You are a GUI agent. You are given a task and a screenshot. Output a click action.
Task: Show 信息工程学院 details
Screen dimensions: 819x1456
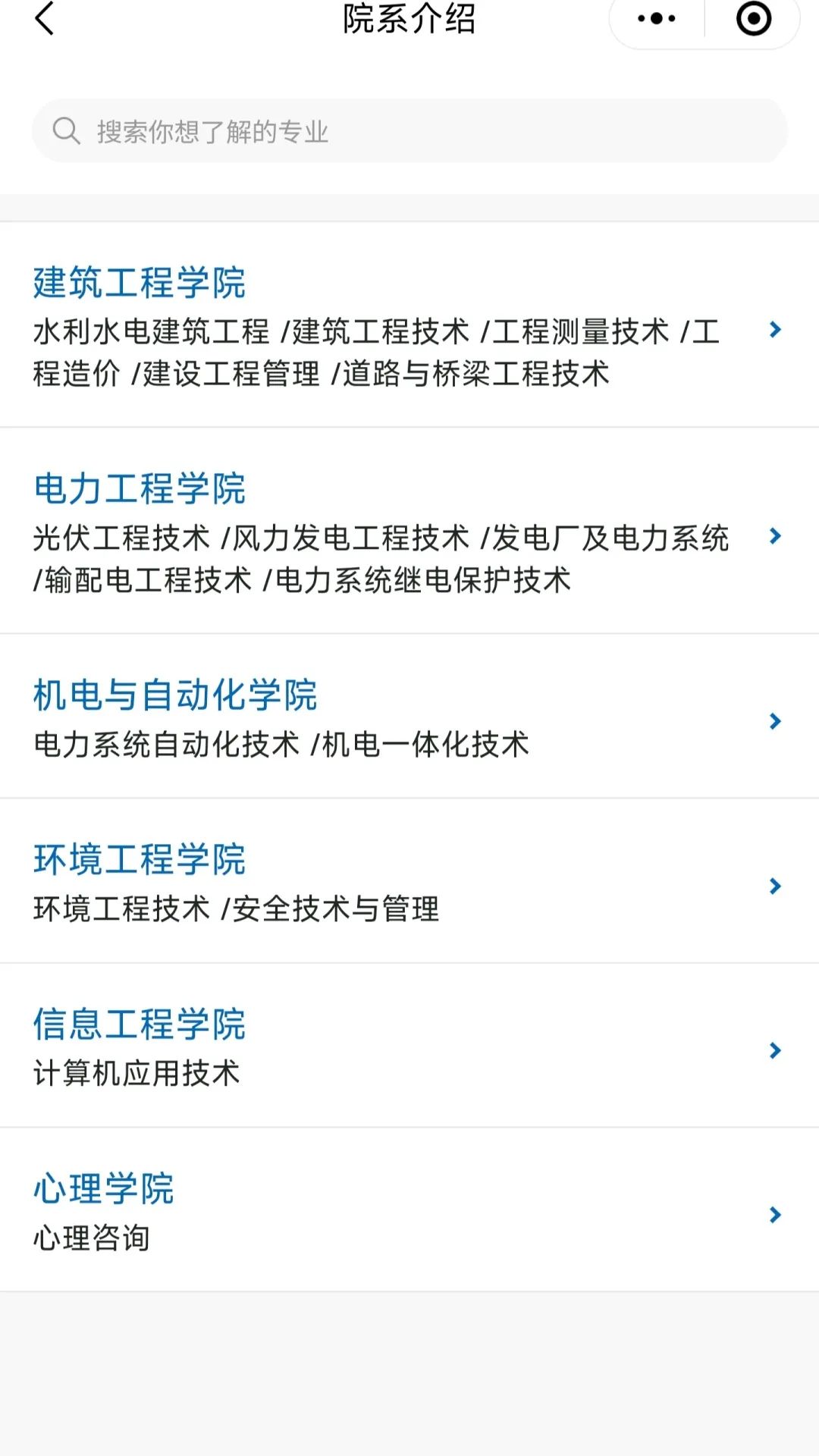[x=409, y=1047]
